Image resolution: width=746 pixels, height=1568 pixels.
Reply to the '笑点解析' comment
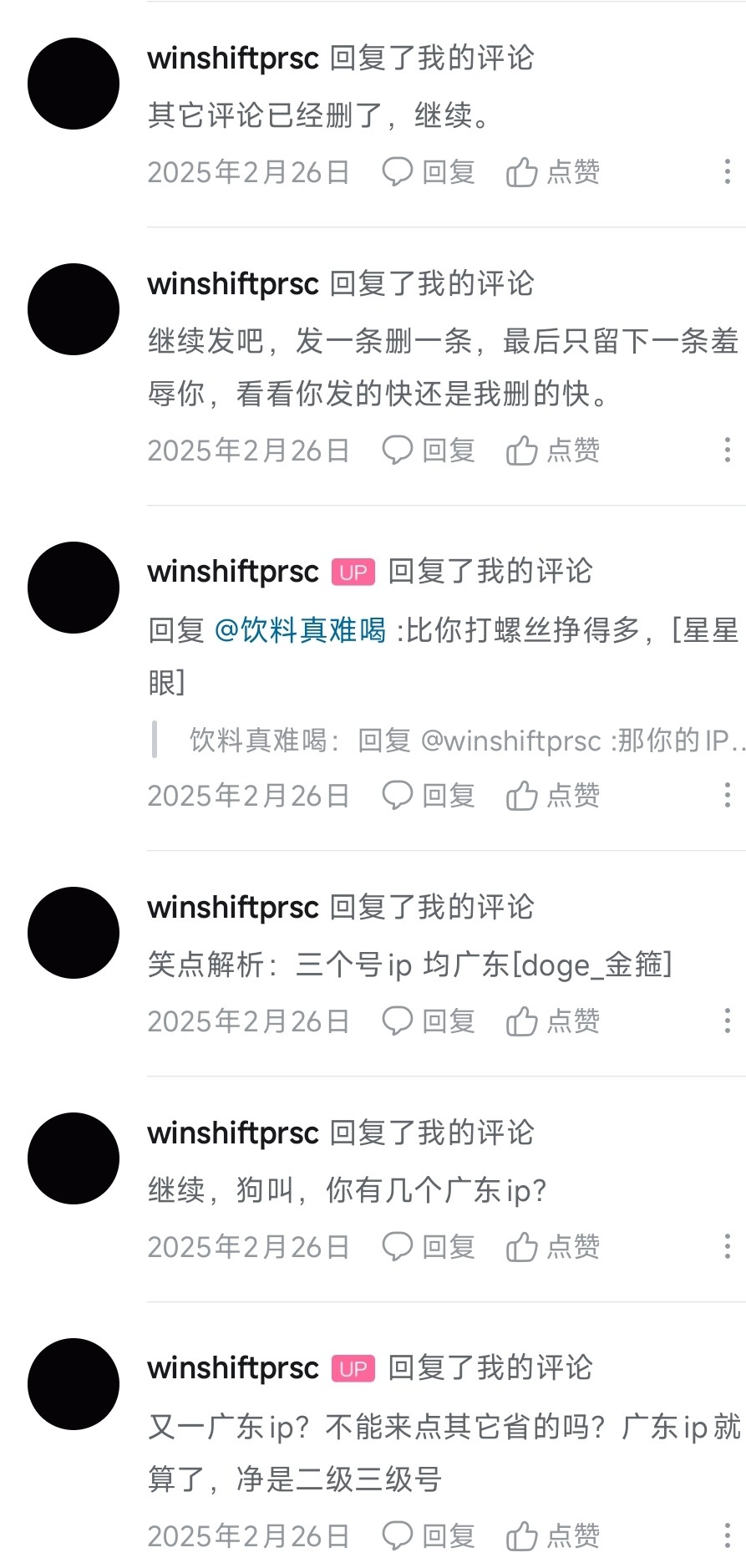pos(429,1021)
